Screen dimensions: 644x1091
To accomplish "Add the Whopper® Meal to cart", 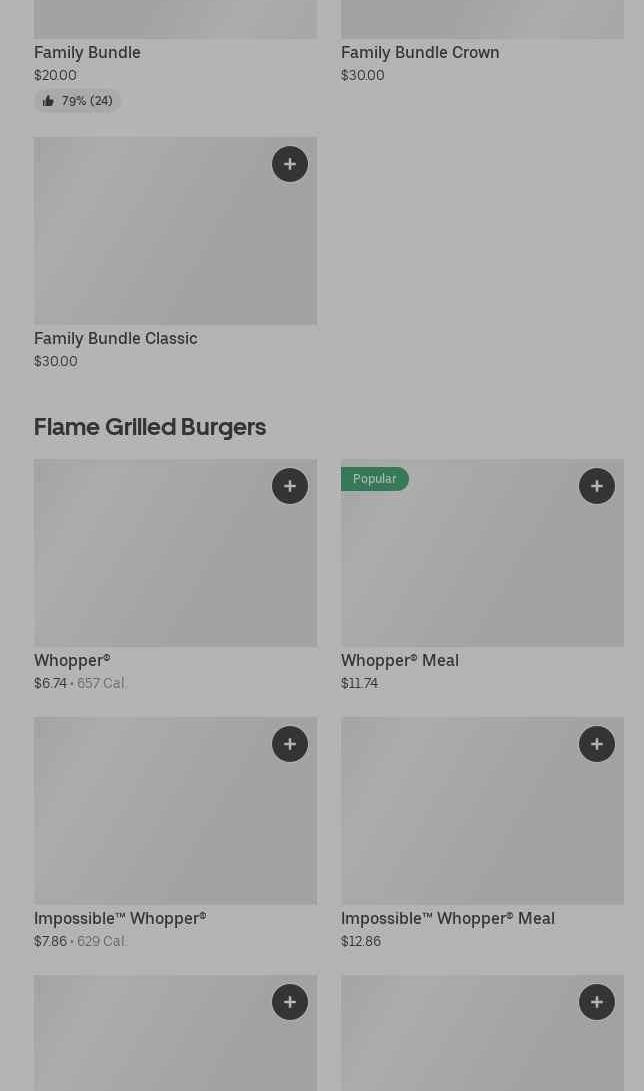I will click(x=597, y=486).
